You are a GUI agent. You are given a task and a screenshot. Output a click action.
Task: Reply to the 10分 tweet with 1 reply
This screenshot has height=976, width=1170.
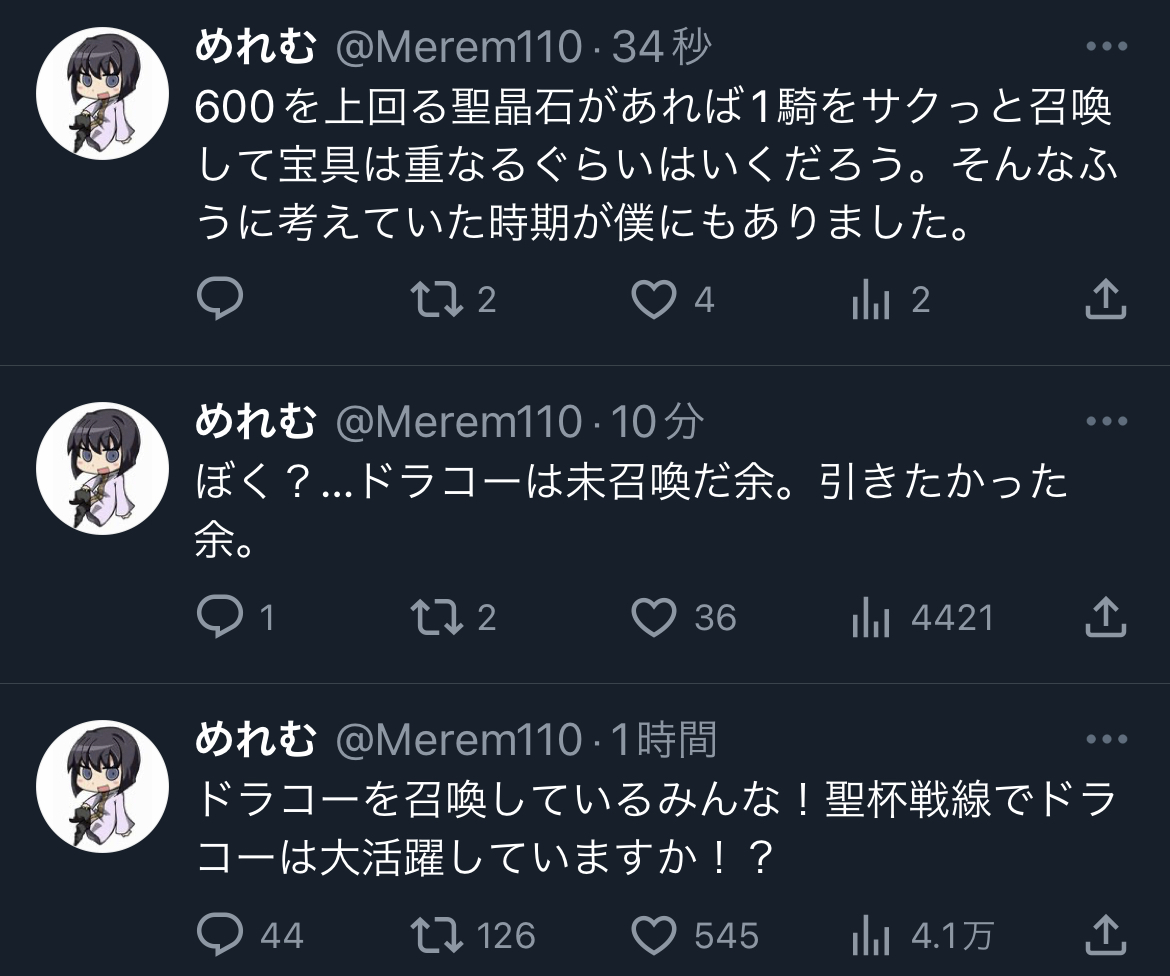point(219,618)
